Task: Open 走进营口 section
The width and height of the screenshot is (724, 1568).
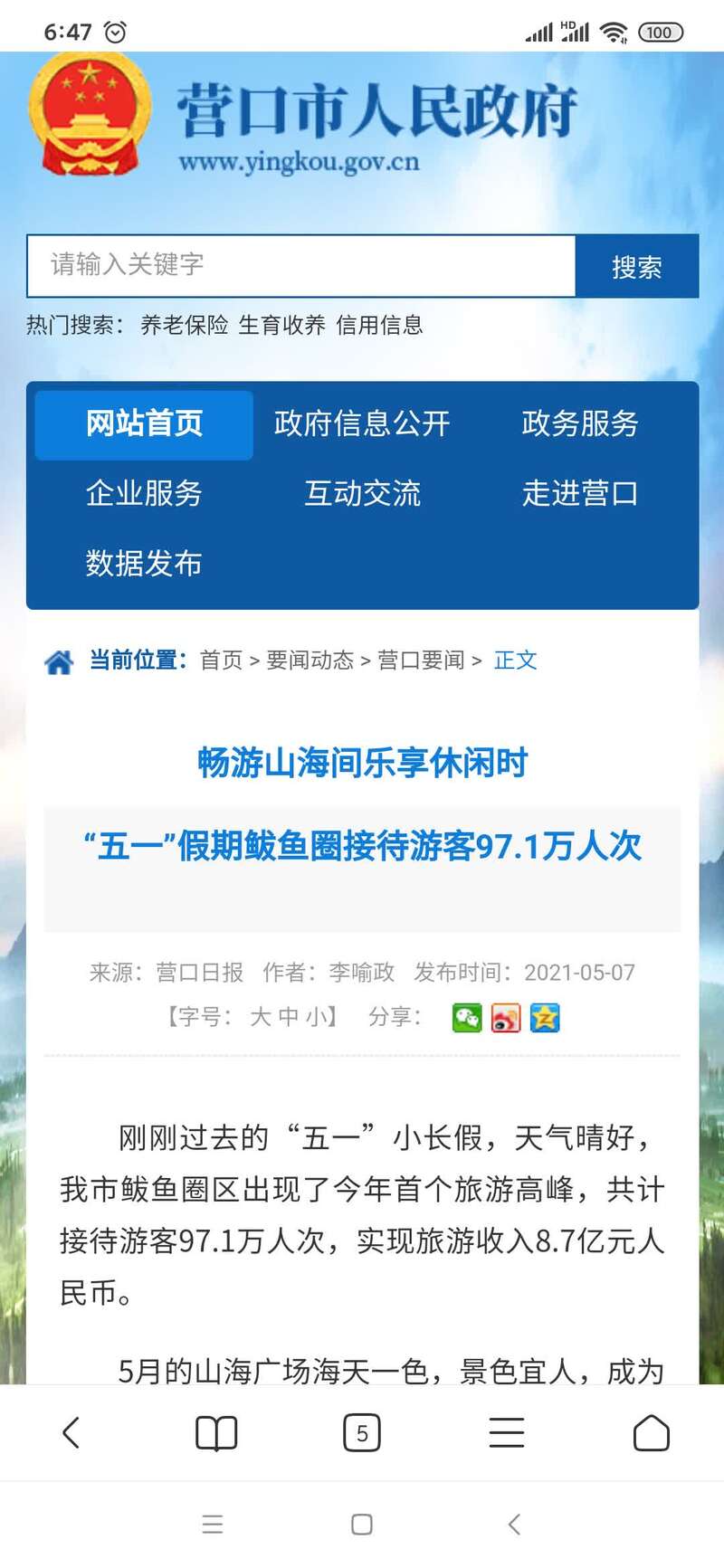Action: tap(580, 494)
